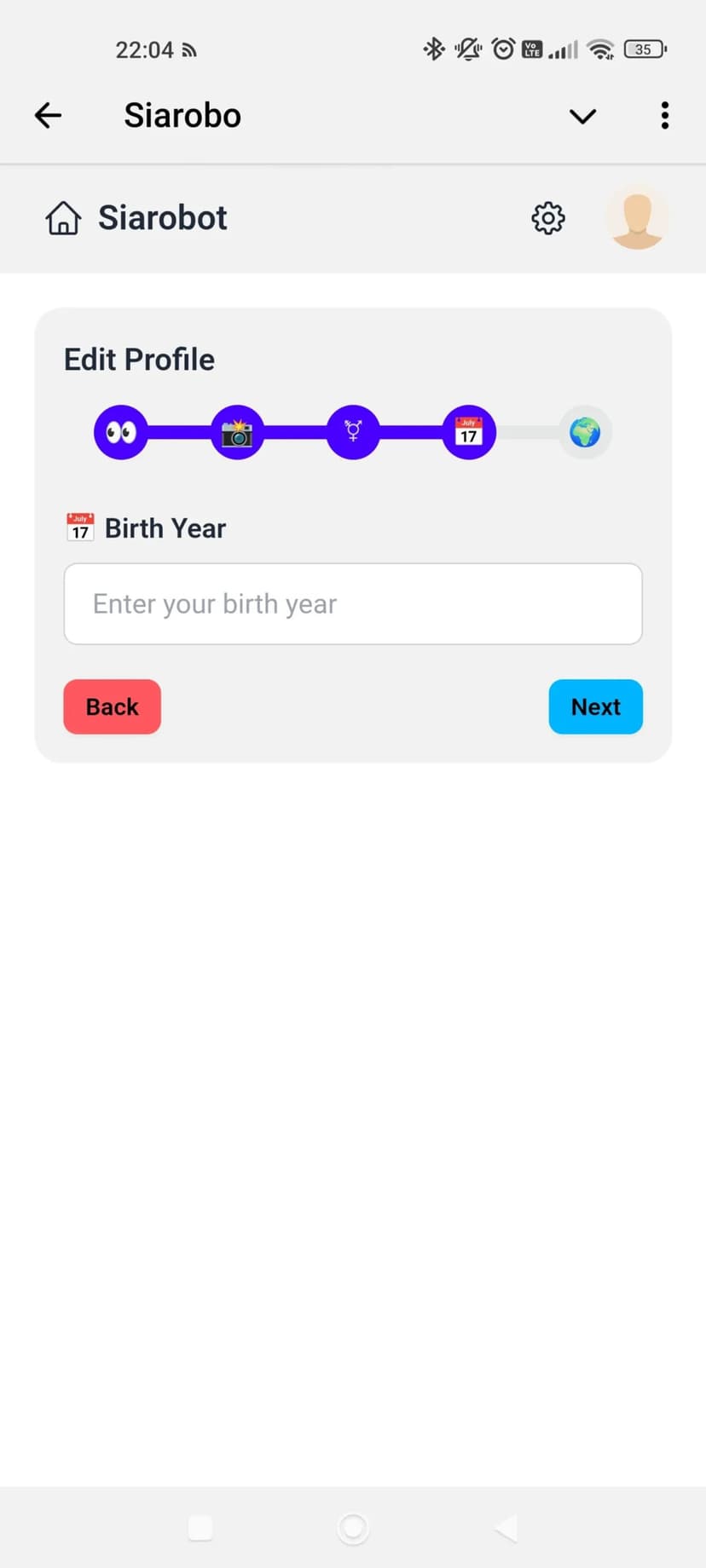Focus the birth year input field
Screen dimensions: 706x1568
[353, 603]
